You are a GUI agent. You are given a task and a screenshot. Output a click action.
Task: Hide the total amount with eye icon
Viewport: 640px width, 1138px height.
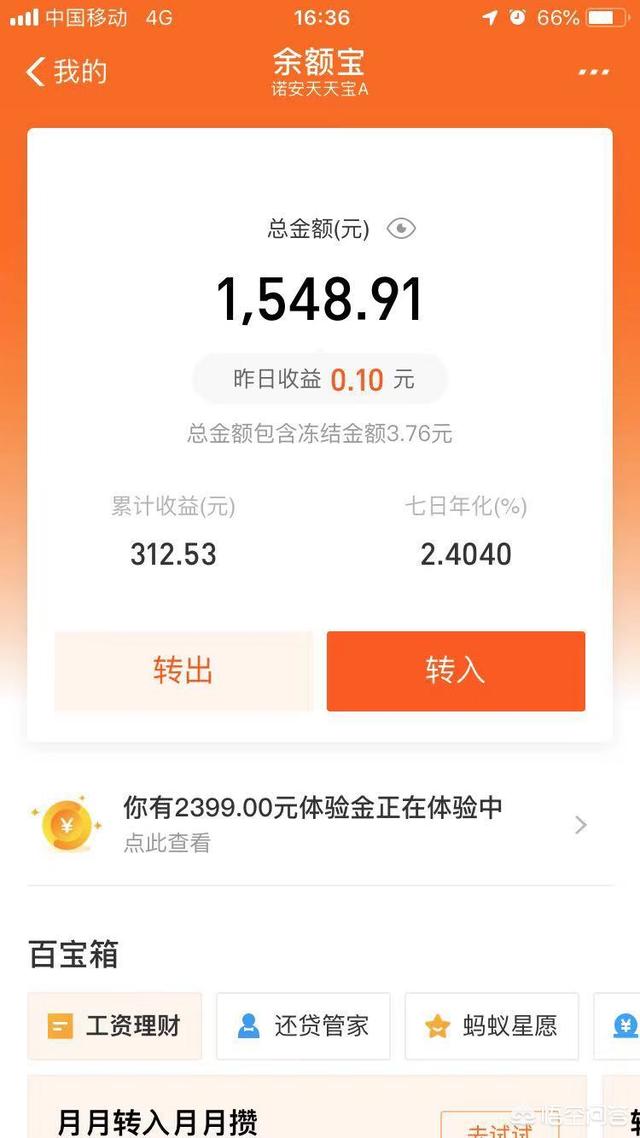[x=401, y=229]
